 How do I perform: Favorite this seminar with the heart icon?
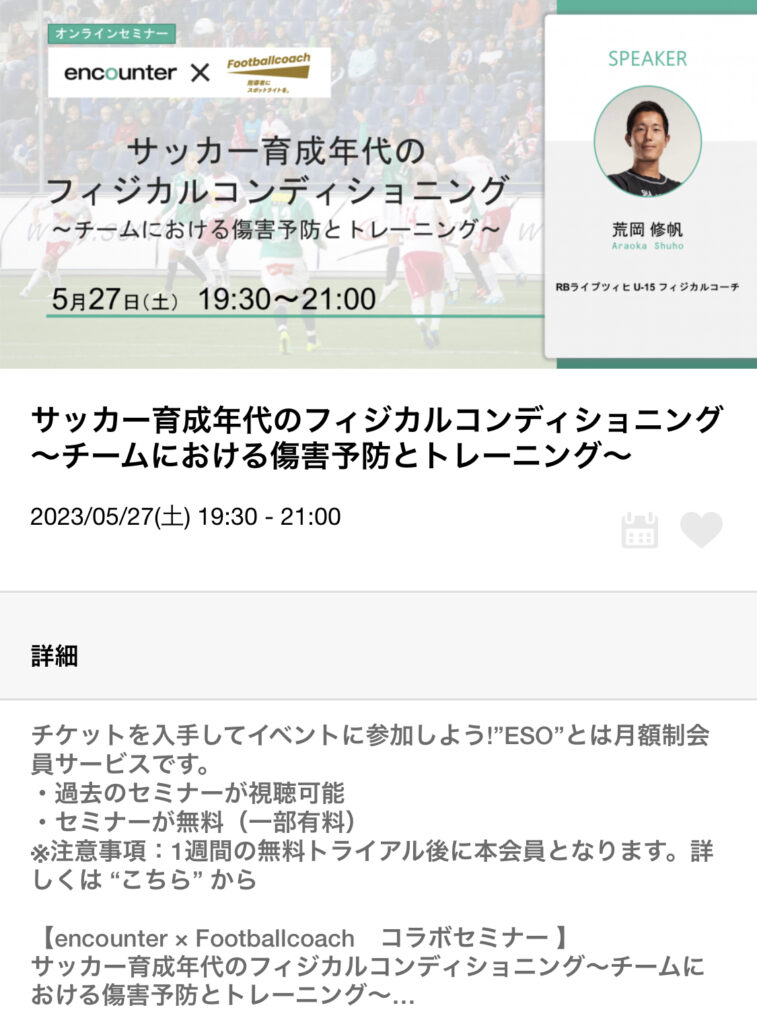coord(701,529)
